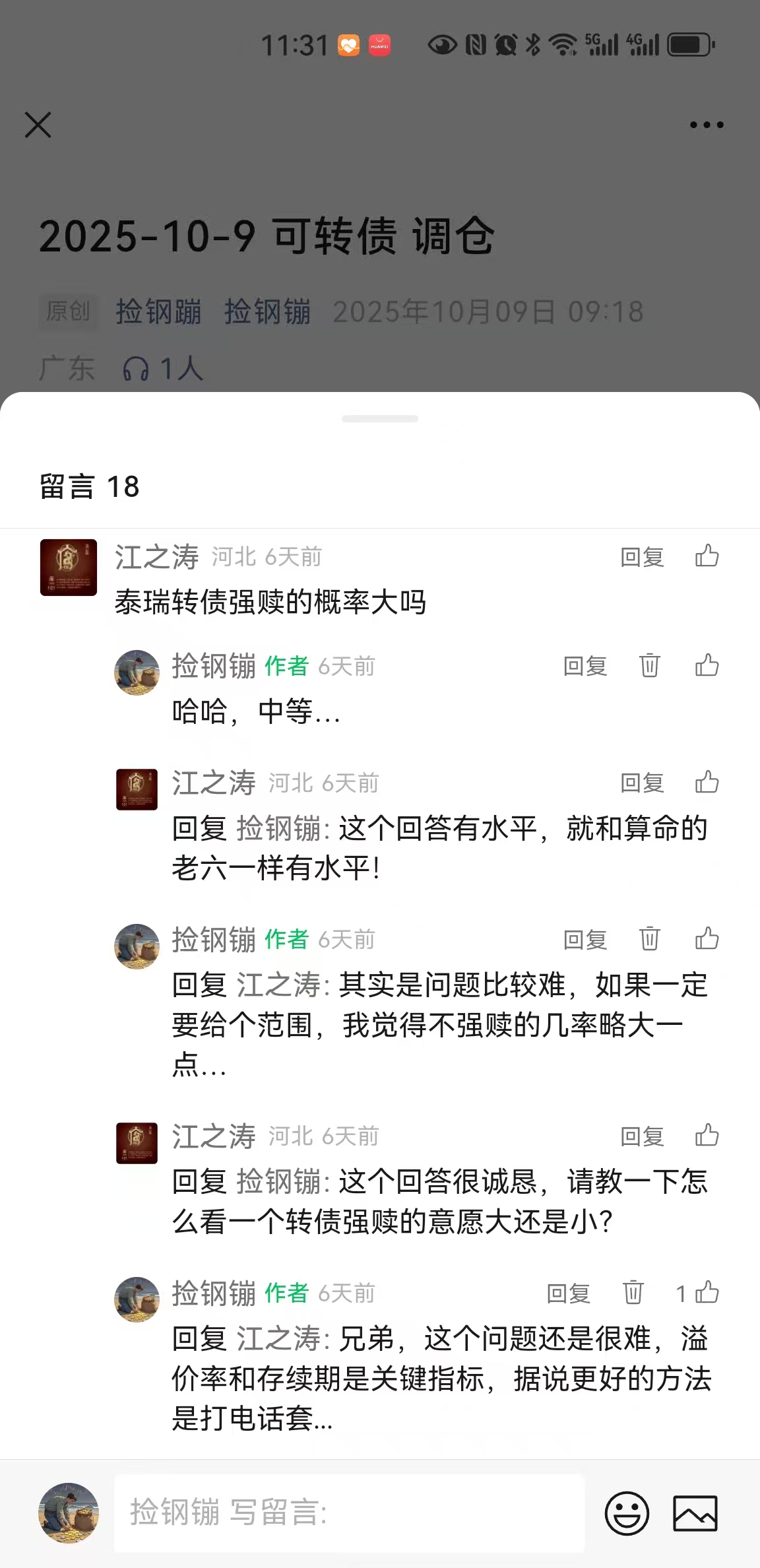The width and height of the screenshot is (760, 1568).
Task: Like the author's reply "哈哈，中等…"
Action: [707, 666]
